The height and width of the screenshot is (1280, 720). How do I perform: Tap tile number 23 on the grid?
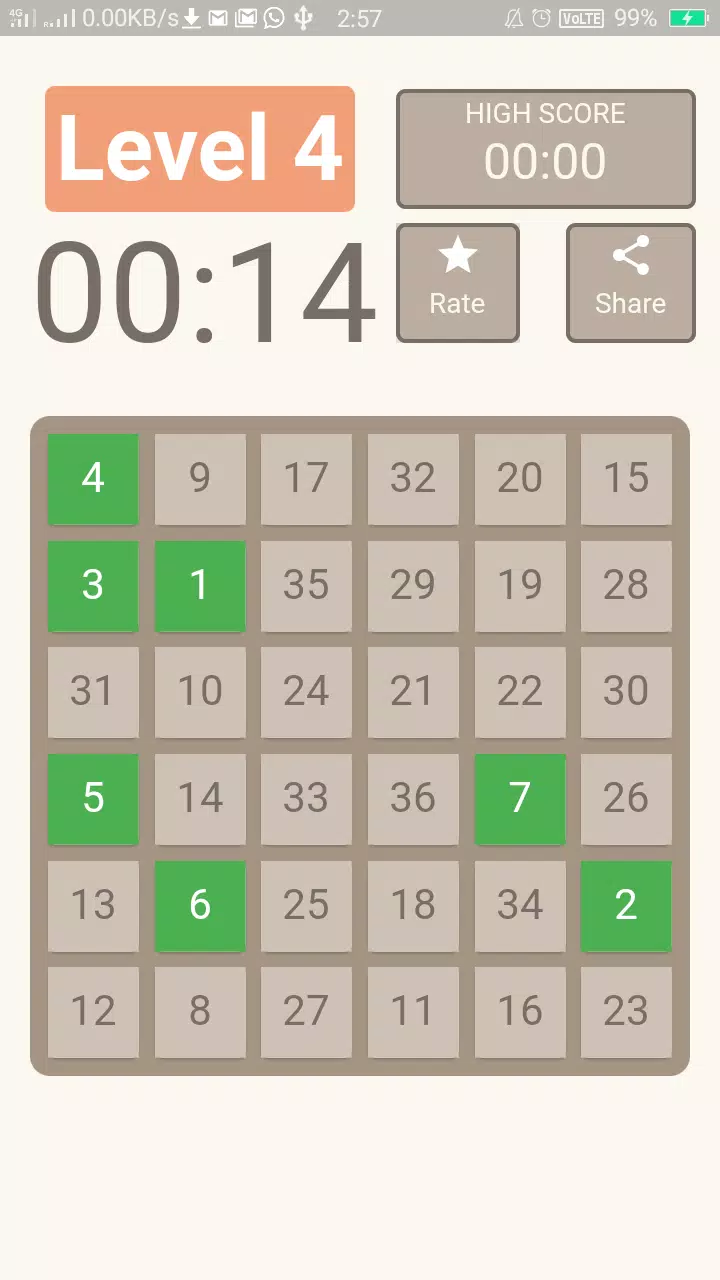click(627, 1013)
